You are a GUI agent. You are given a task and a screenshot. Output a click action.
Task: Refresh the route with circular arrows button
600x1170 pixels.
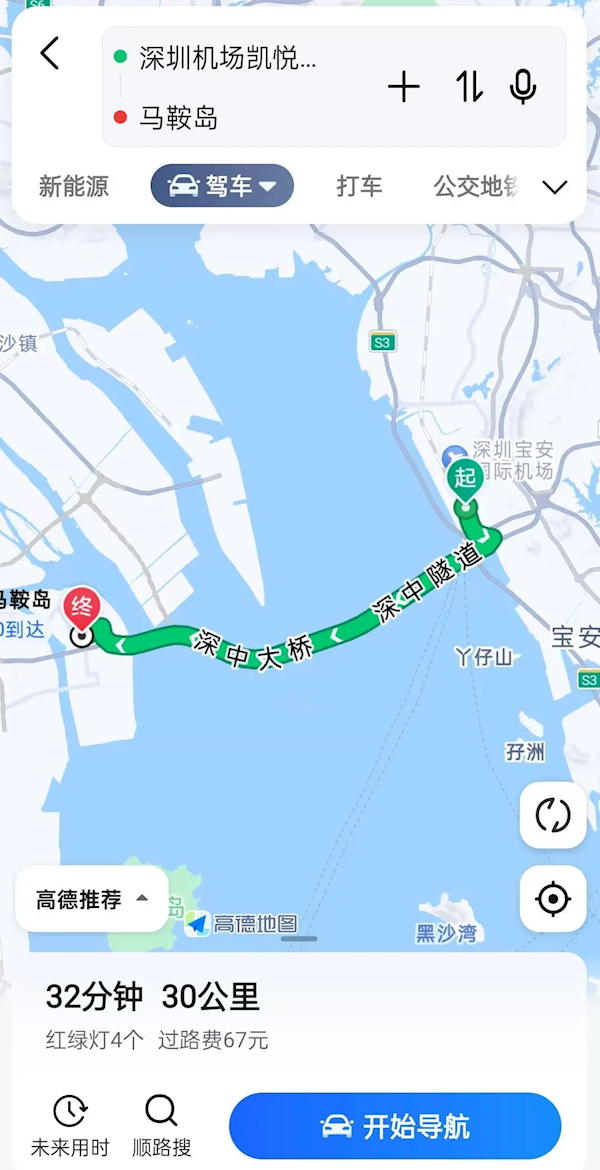(x=552, y=815)
